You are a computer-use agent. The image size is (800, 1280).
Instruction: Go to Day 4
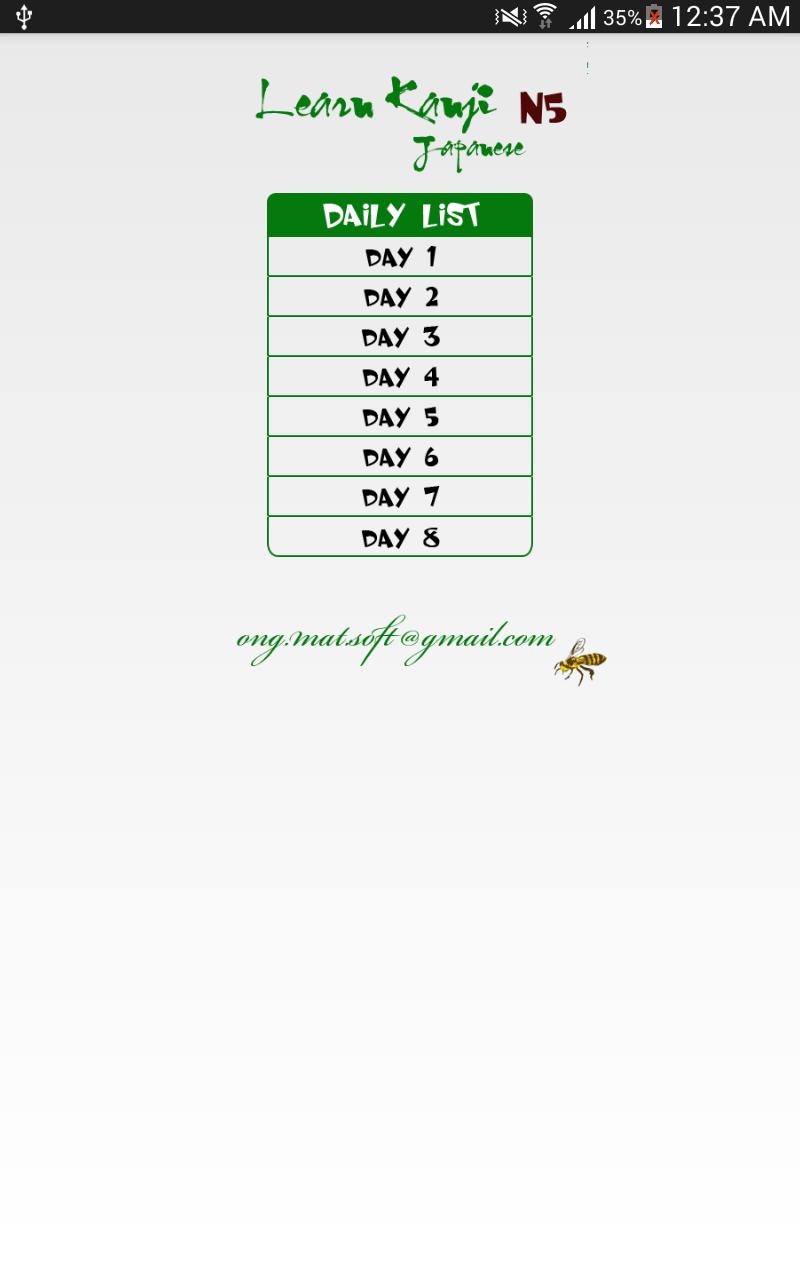[x=400, y=377]
